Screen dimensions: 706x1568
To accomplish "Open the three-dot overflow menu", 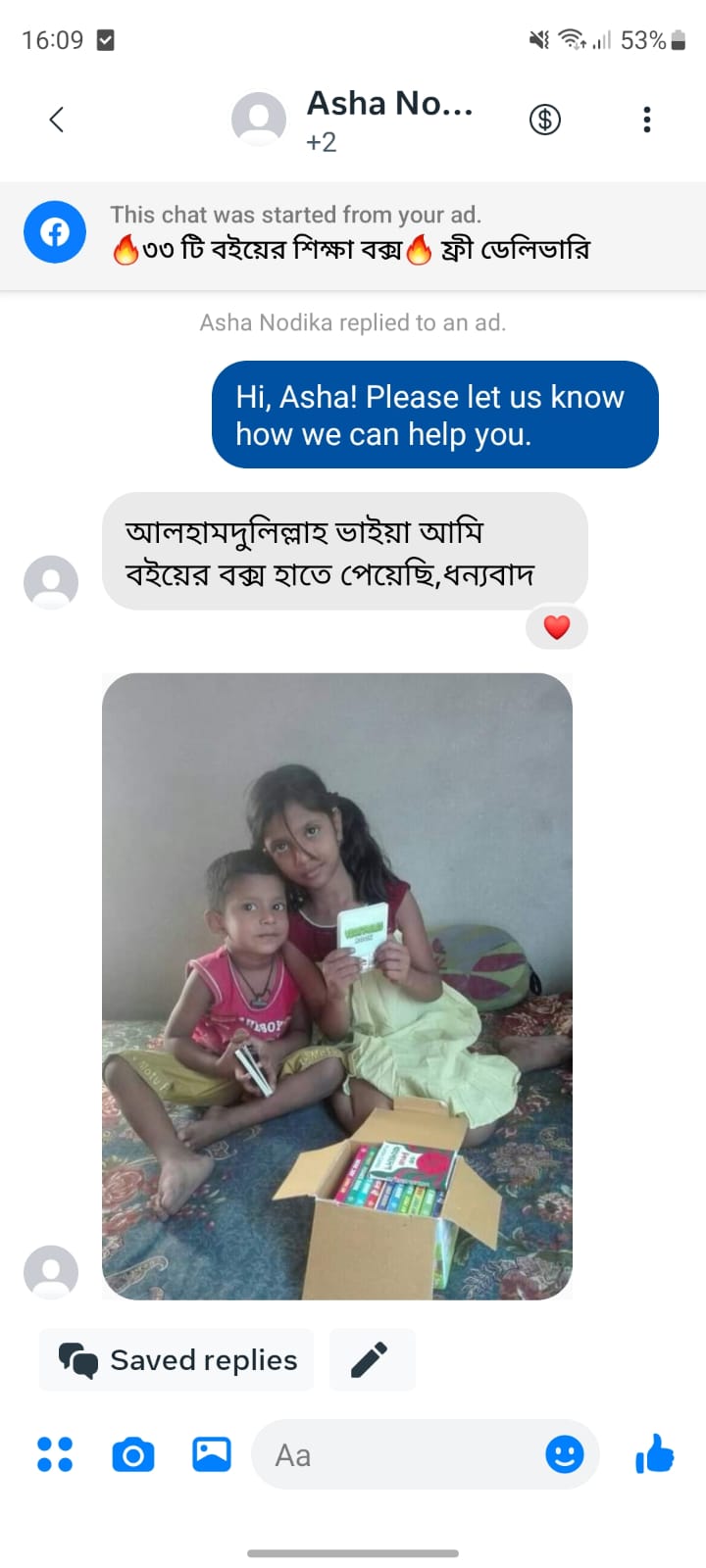I will pos(646,120).
